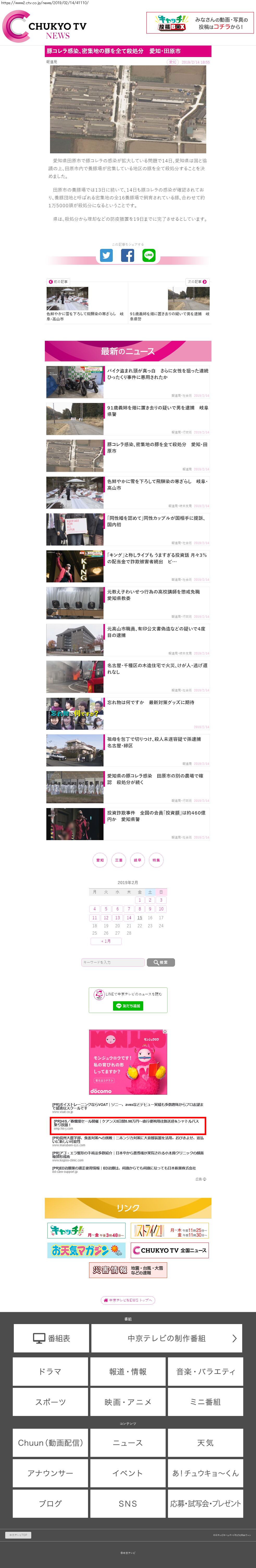The height and width of the screenshot is (1568, 256).
Task: Go back to 1月 in the calendar
Action: [106, 941]
